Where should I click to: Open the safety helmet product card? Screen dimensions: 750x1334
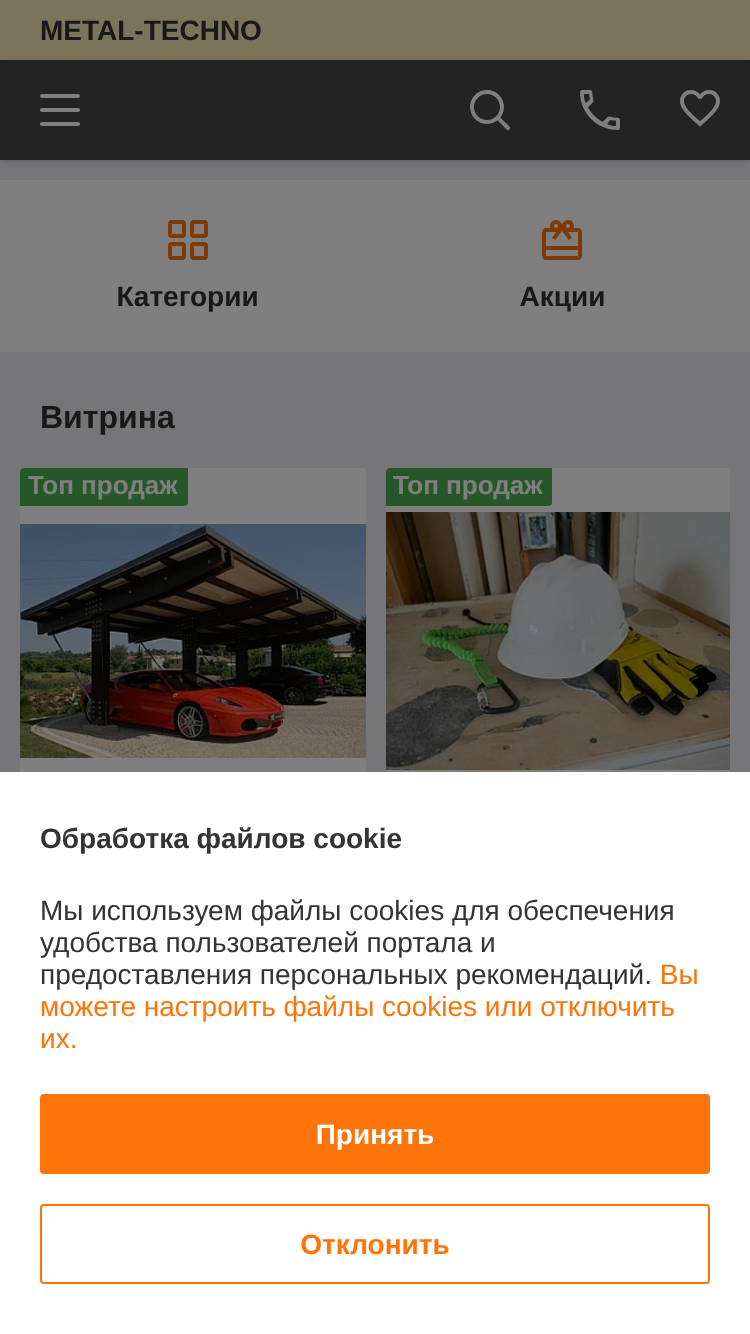click(x=558, y=620)
